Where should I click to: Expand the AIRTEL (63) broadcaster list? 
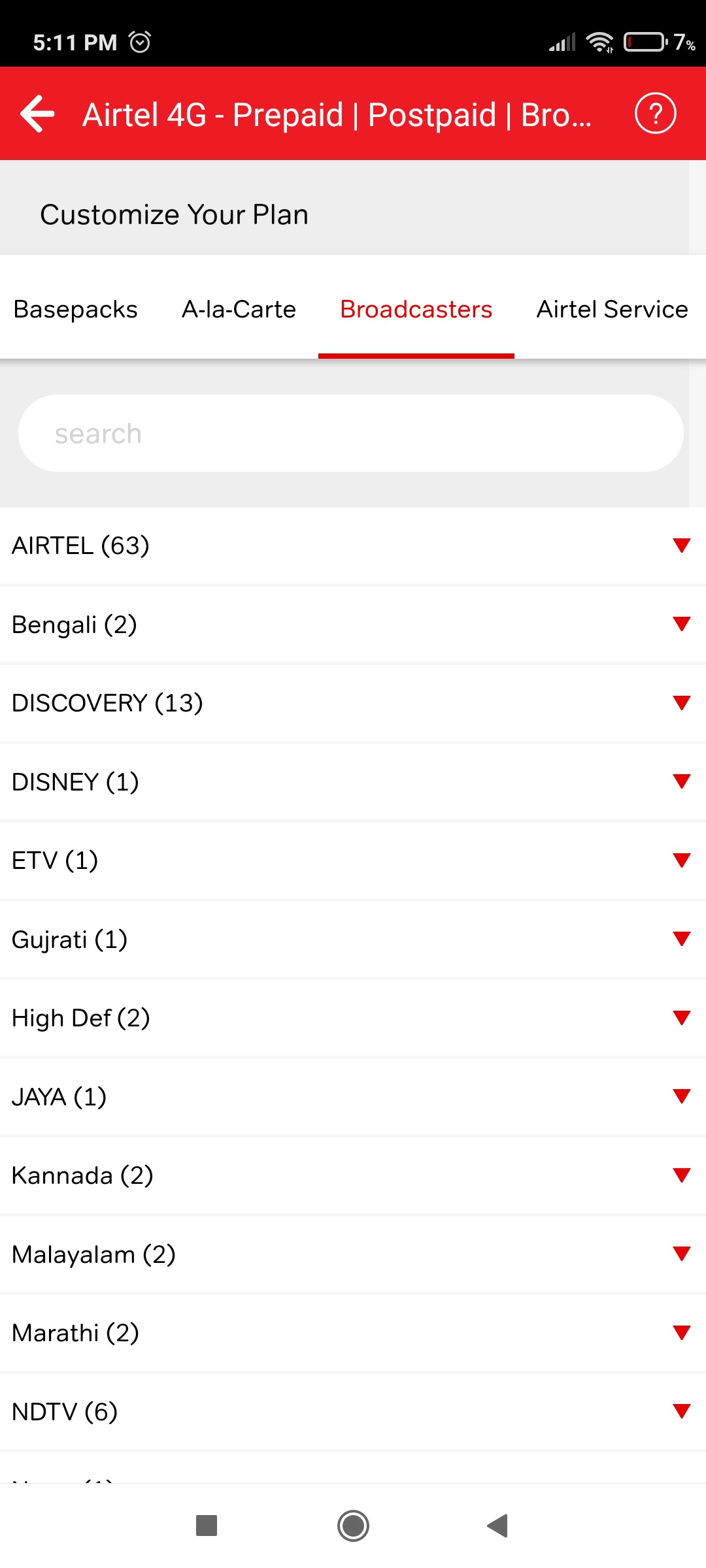pyautogui.click(x=681, y=546)
